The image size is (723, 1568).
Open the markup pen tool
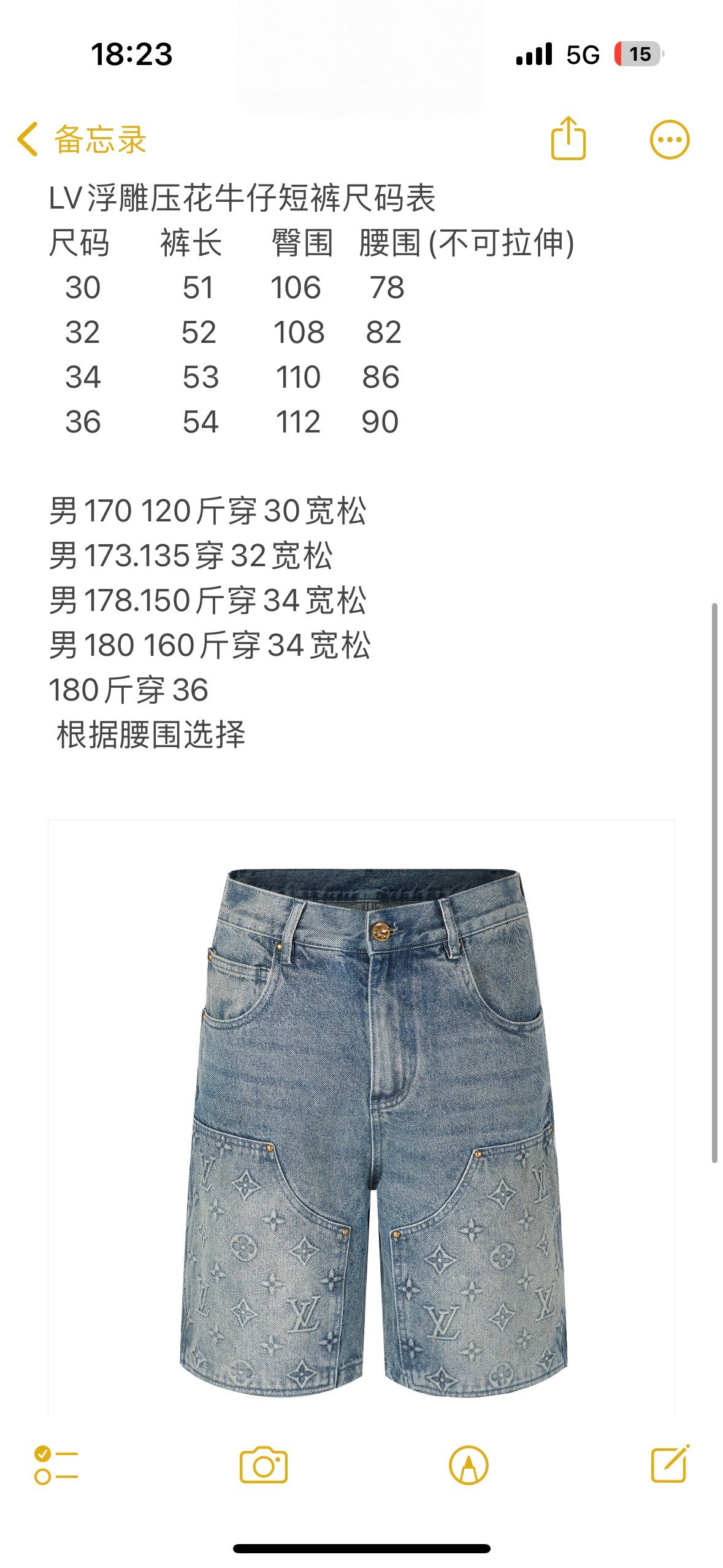coord(469,1465)
